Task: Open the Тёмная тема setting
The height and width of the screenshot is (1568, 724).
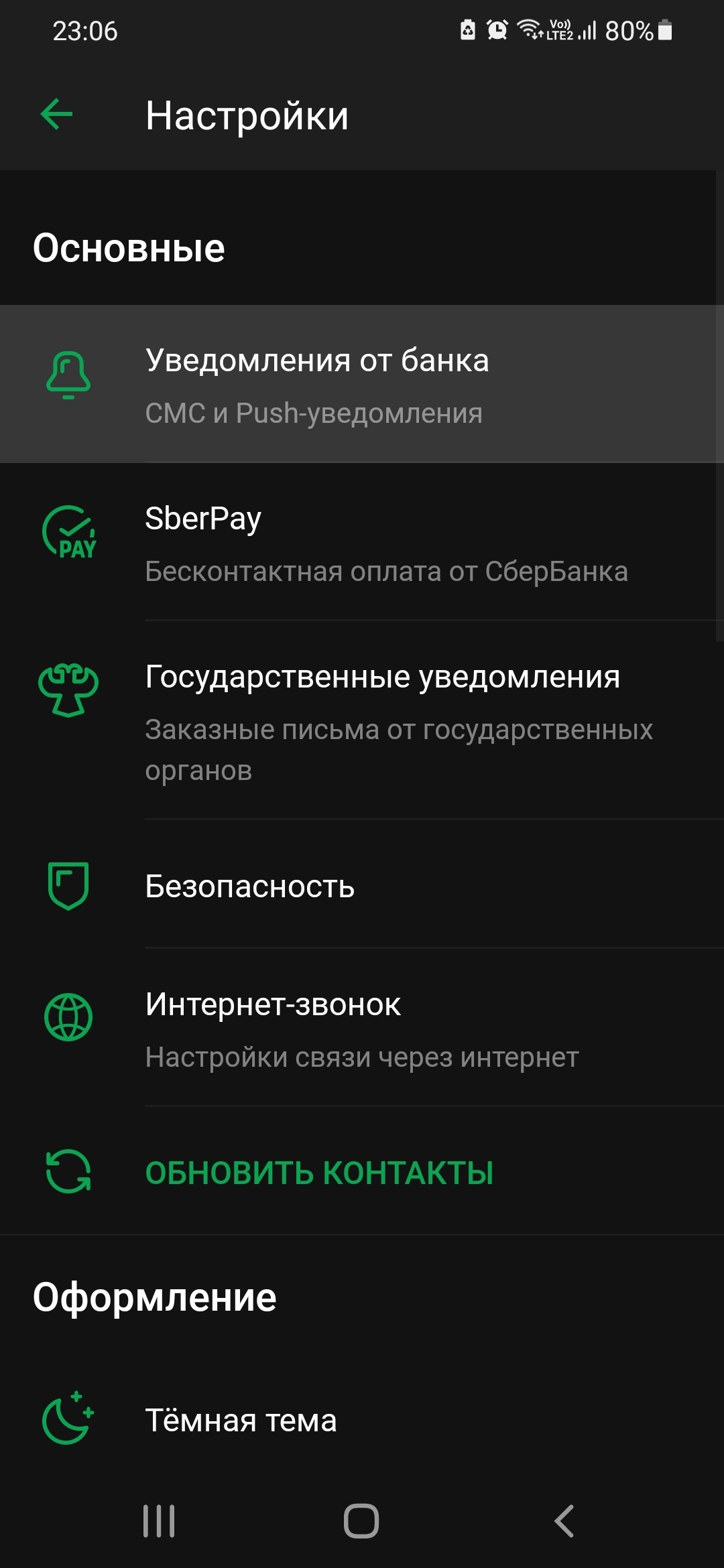Action: click(x=362, y=1421)
